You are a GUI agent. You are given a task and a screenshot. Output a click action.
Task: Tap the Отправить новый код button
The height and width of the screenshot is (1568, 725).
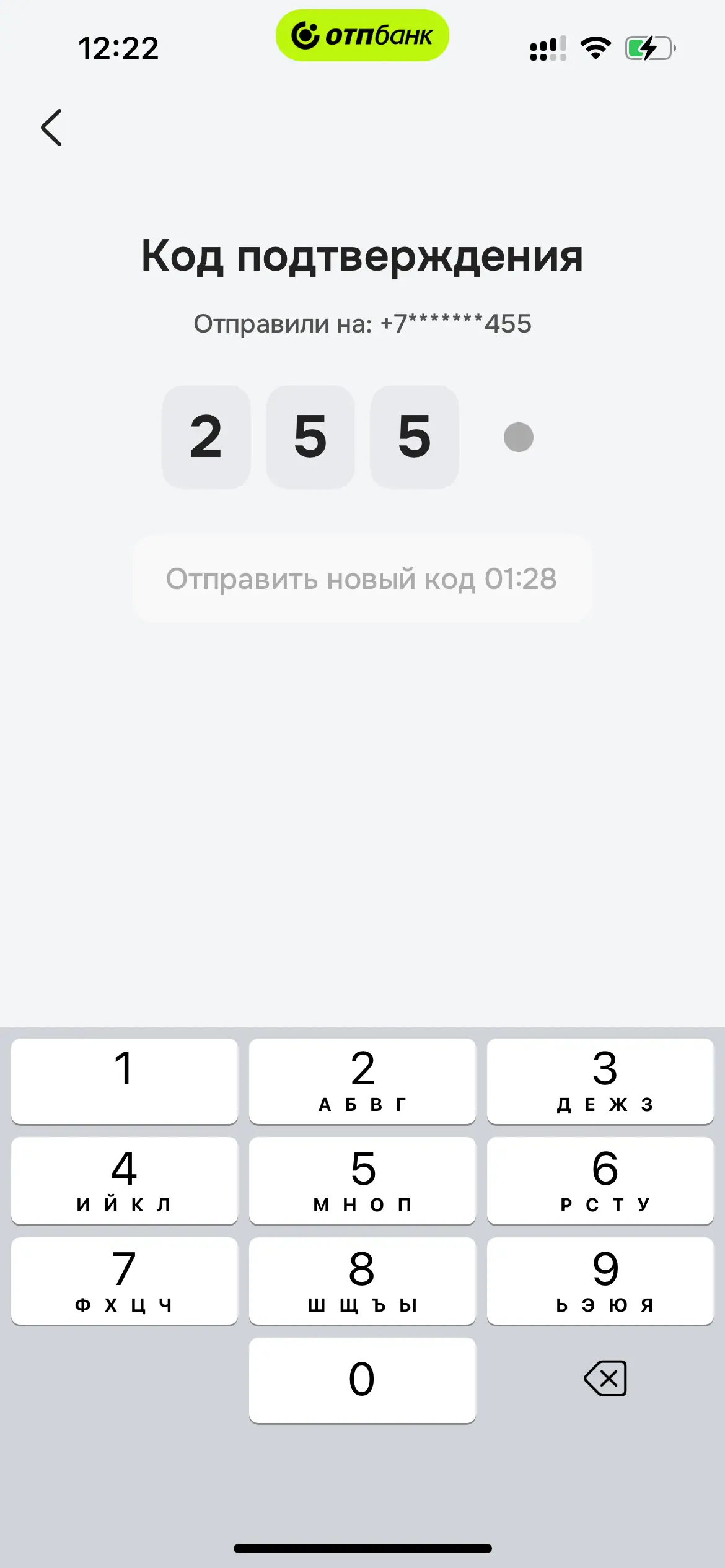(x=362, y=579)
